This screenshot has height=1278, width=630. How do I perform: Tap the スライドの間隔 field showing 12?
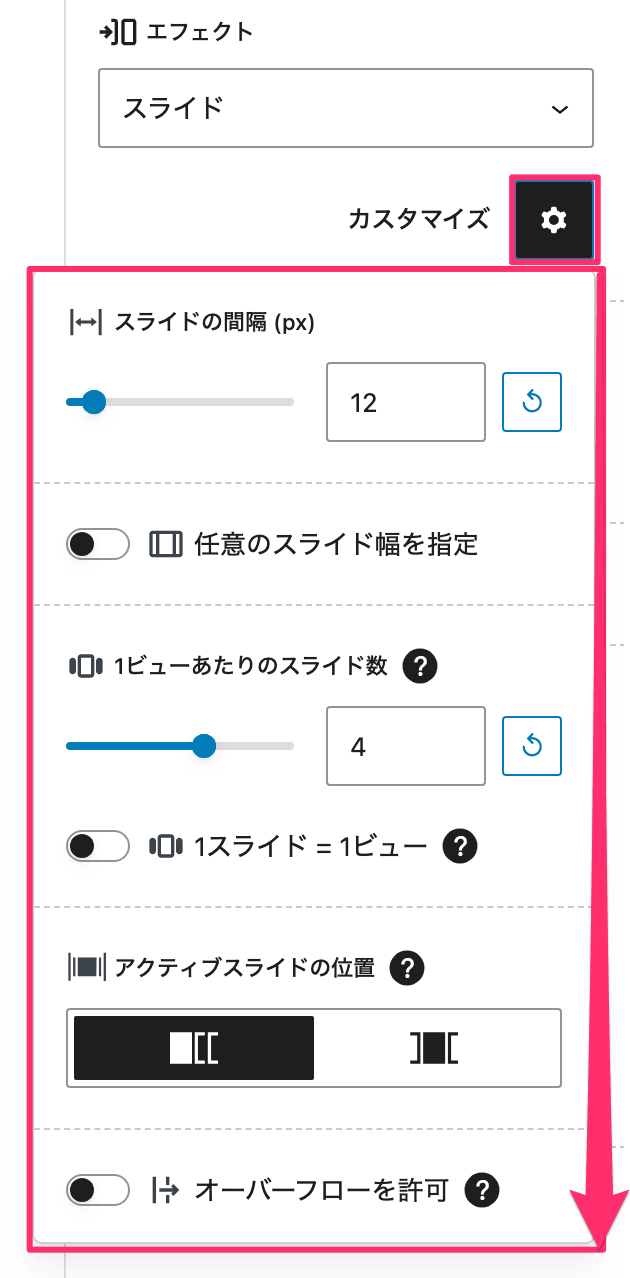(405, 402)
